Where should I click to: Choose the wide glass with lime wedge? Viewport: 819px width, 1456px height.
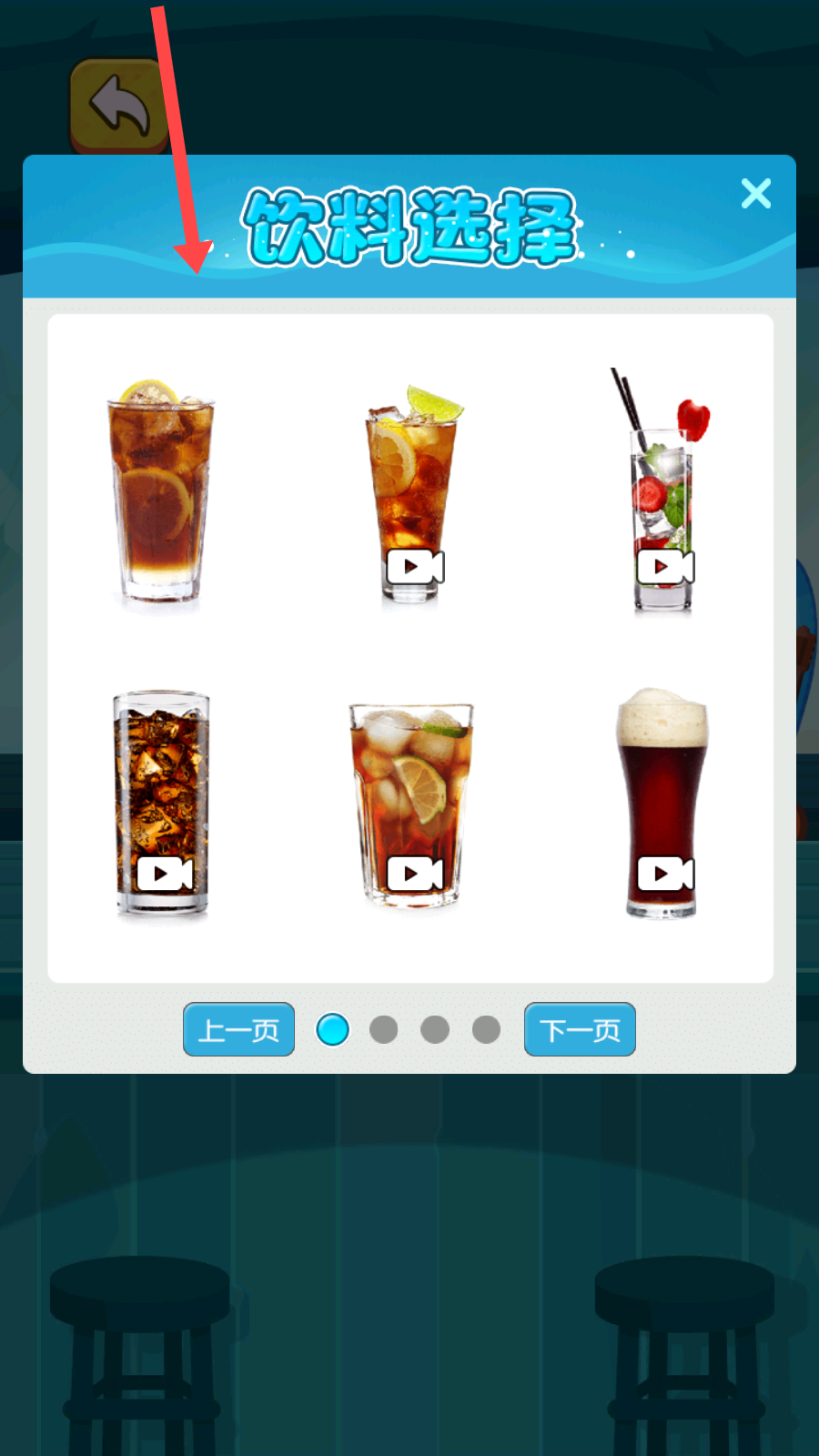[411, 805]
